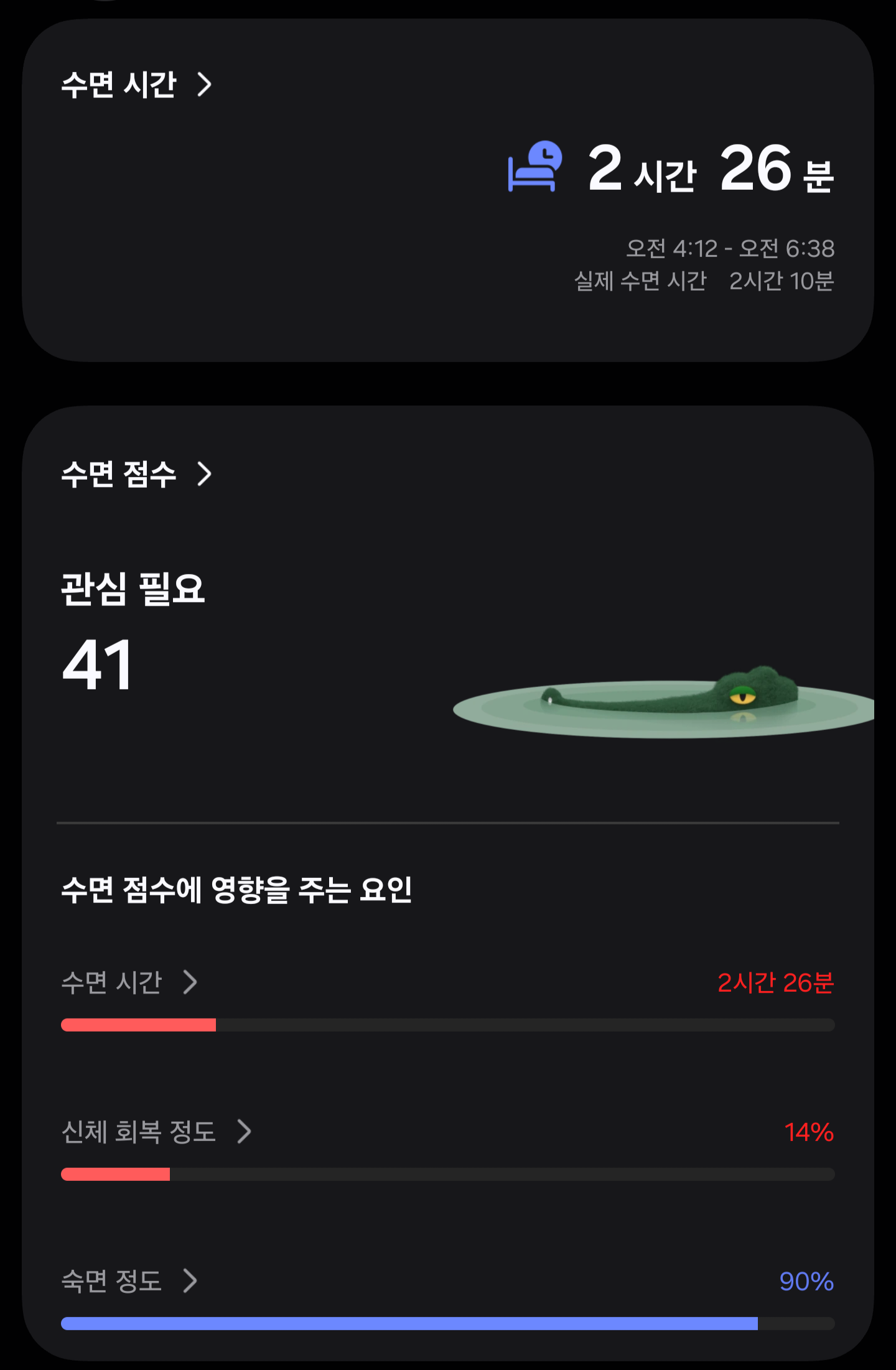The image size is (896, 1370).
Task: Open 신체 회복 정도 factor details
Action: coord(156,1132)
